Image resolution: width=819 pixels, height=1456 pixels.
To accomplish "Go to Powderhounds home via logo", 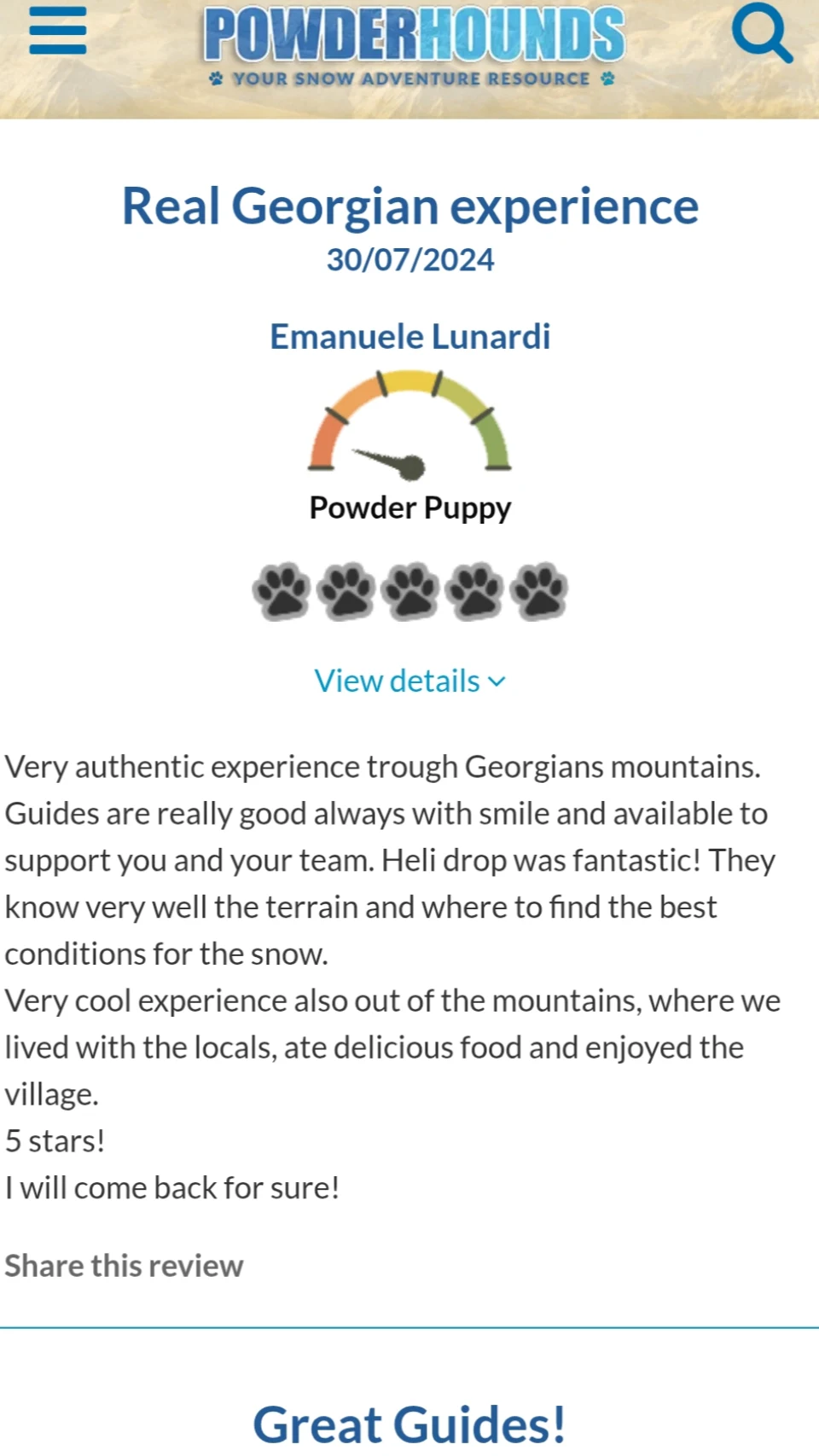I will tap(414, 44).
